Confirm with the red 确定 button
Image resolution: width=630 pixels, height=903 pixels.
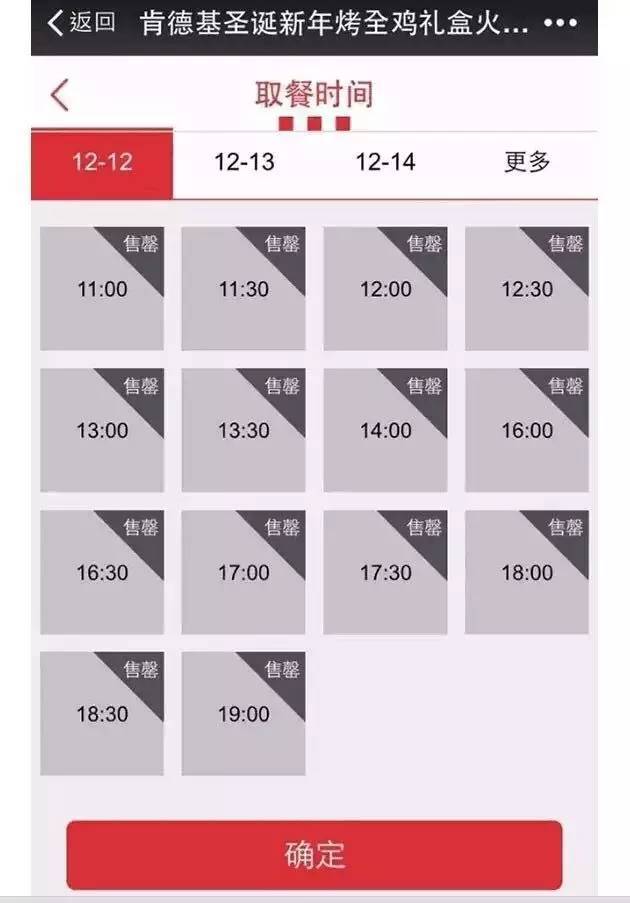pyautogui.click(x=314, y=855)
